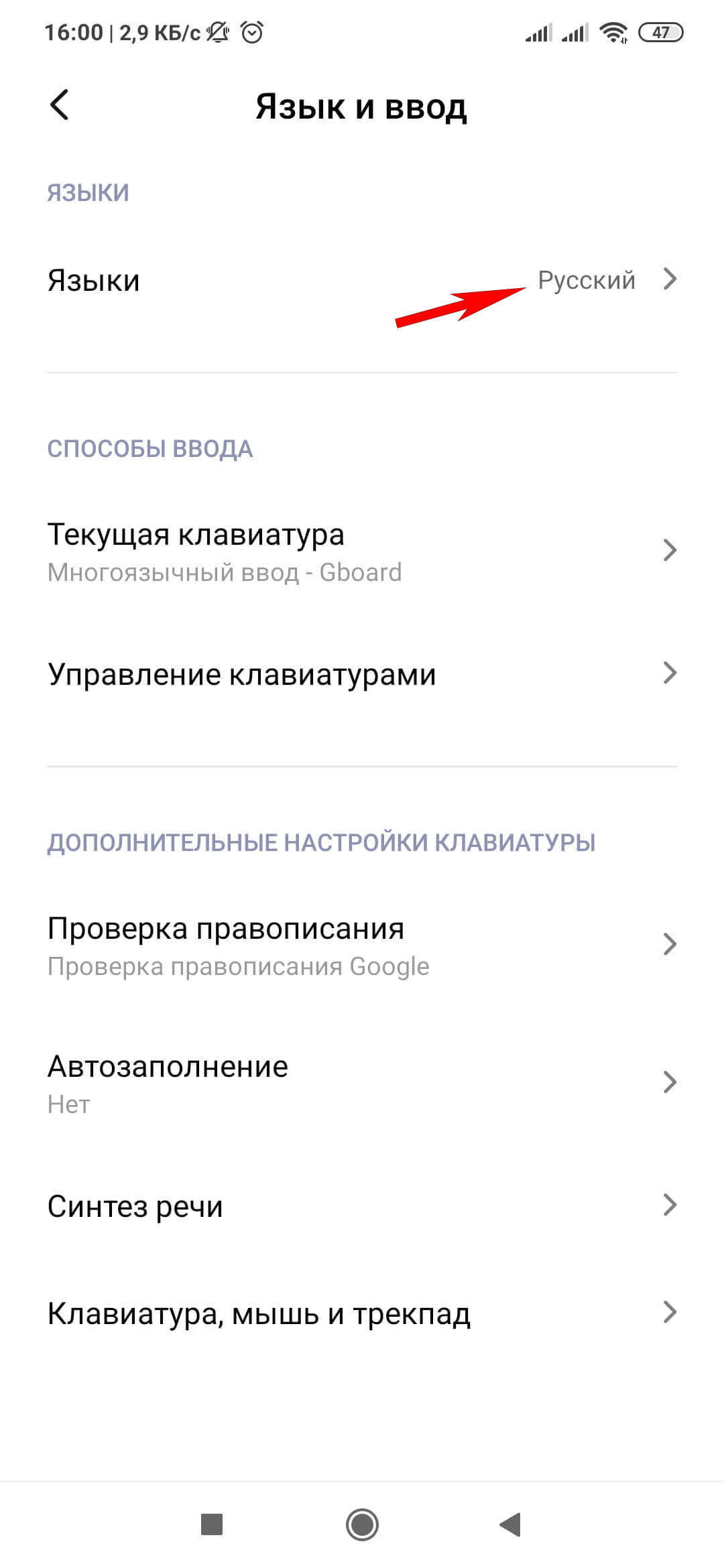724x1568 pixels.
Task: Tap the 16:00 clock display
Action: [x=75, y=31]
